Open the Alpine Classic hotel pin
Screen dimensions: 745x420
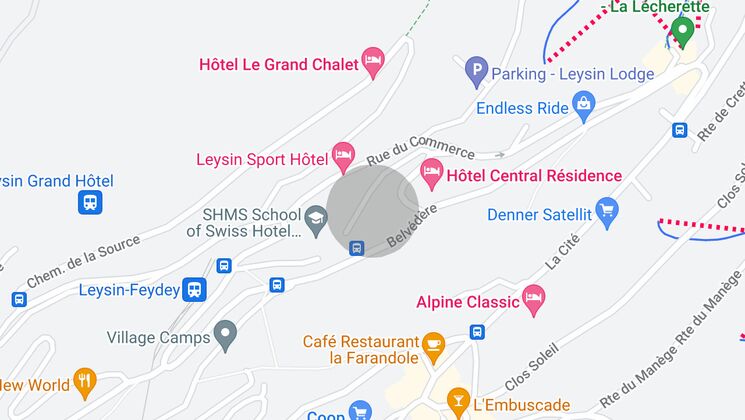534,299
